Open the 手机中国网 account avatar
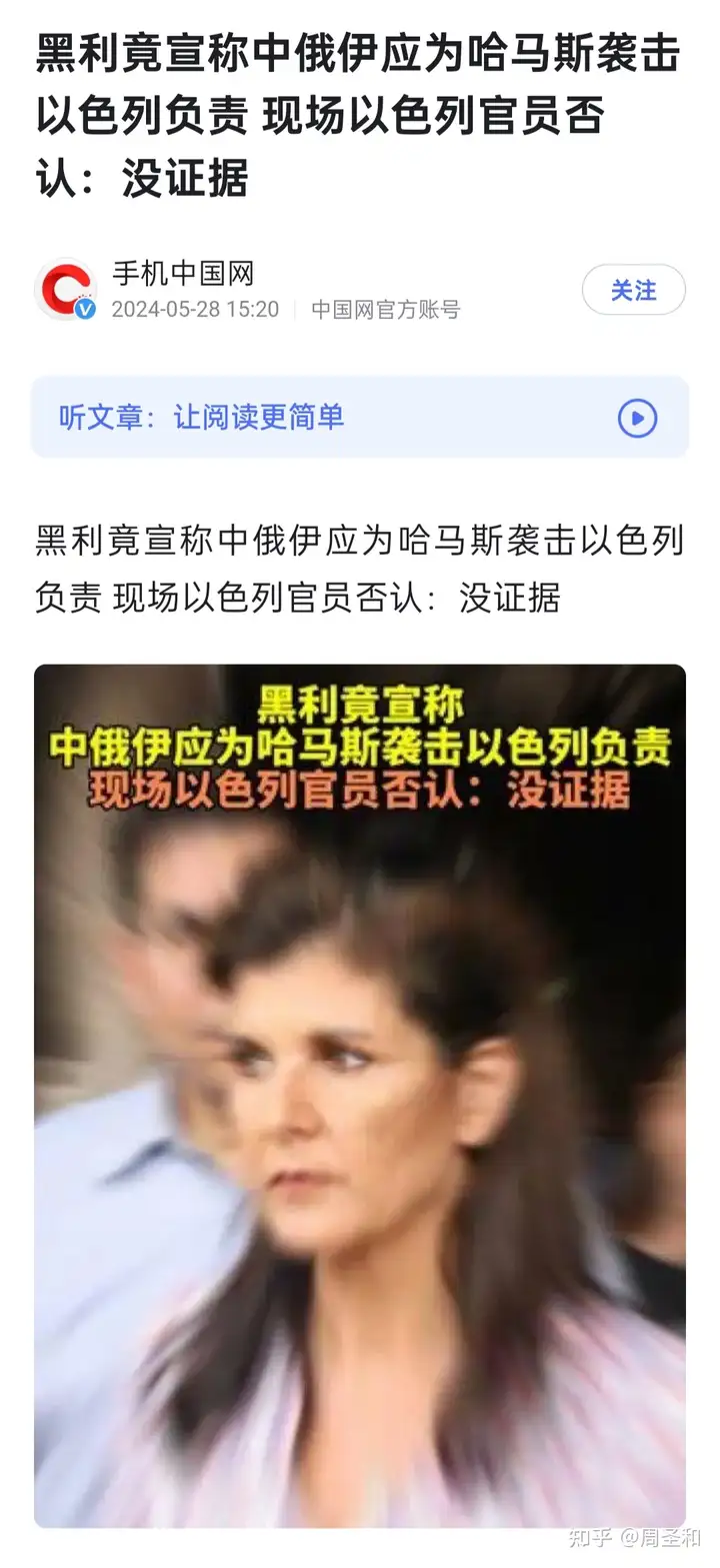The width and height of the screenshot is (720, 1568). (66, 290)
